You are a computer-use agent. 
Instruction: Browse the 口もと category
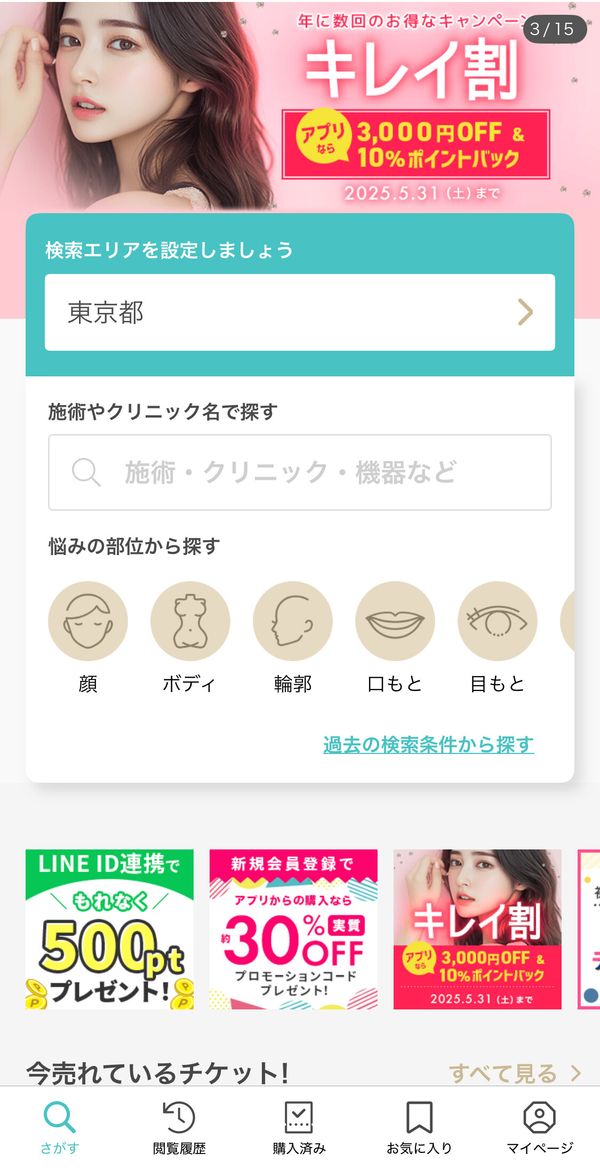pos(395,638)
